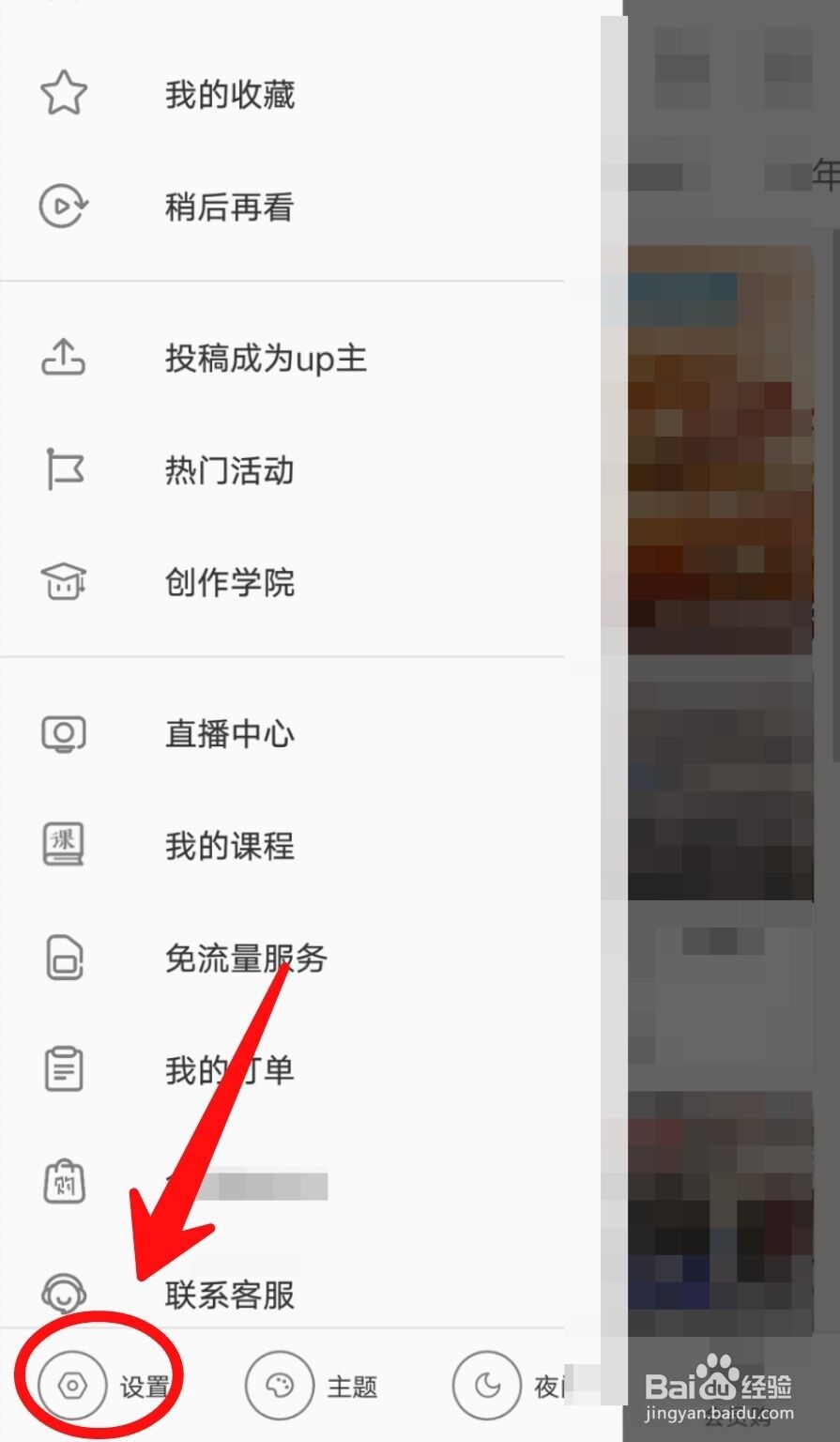The image size is (840, 1442).
Task: Tap the camera icon next to 直播中心
Action: 63,733
